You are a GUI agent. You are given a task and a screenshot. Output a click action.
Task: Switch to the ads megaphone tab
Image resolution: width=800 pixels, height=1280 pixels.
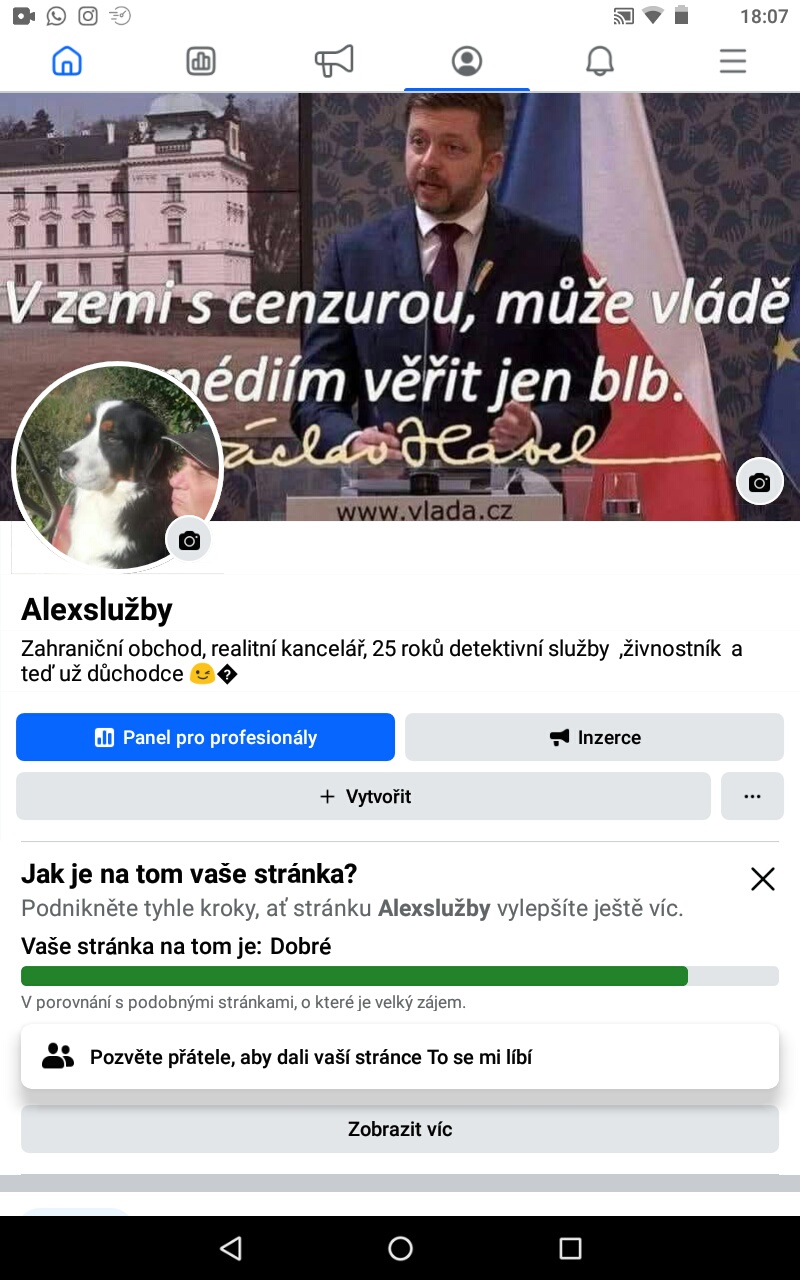click(334, 62)
